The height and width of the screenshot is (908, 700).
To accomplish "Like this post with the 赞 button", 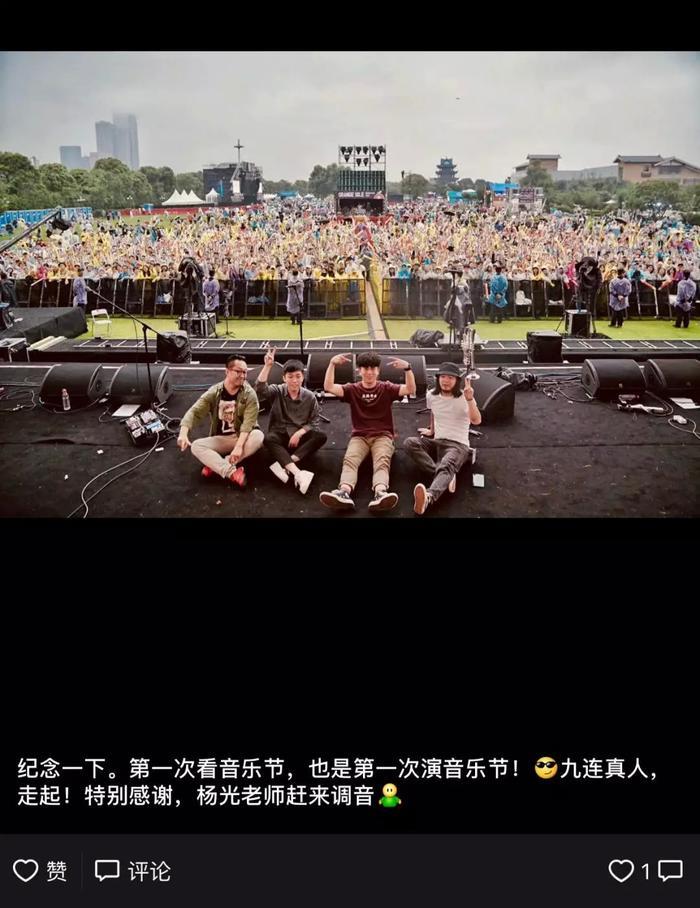I will [40, 871].
